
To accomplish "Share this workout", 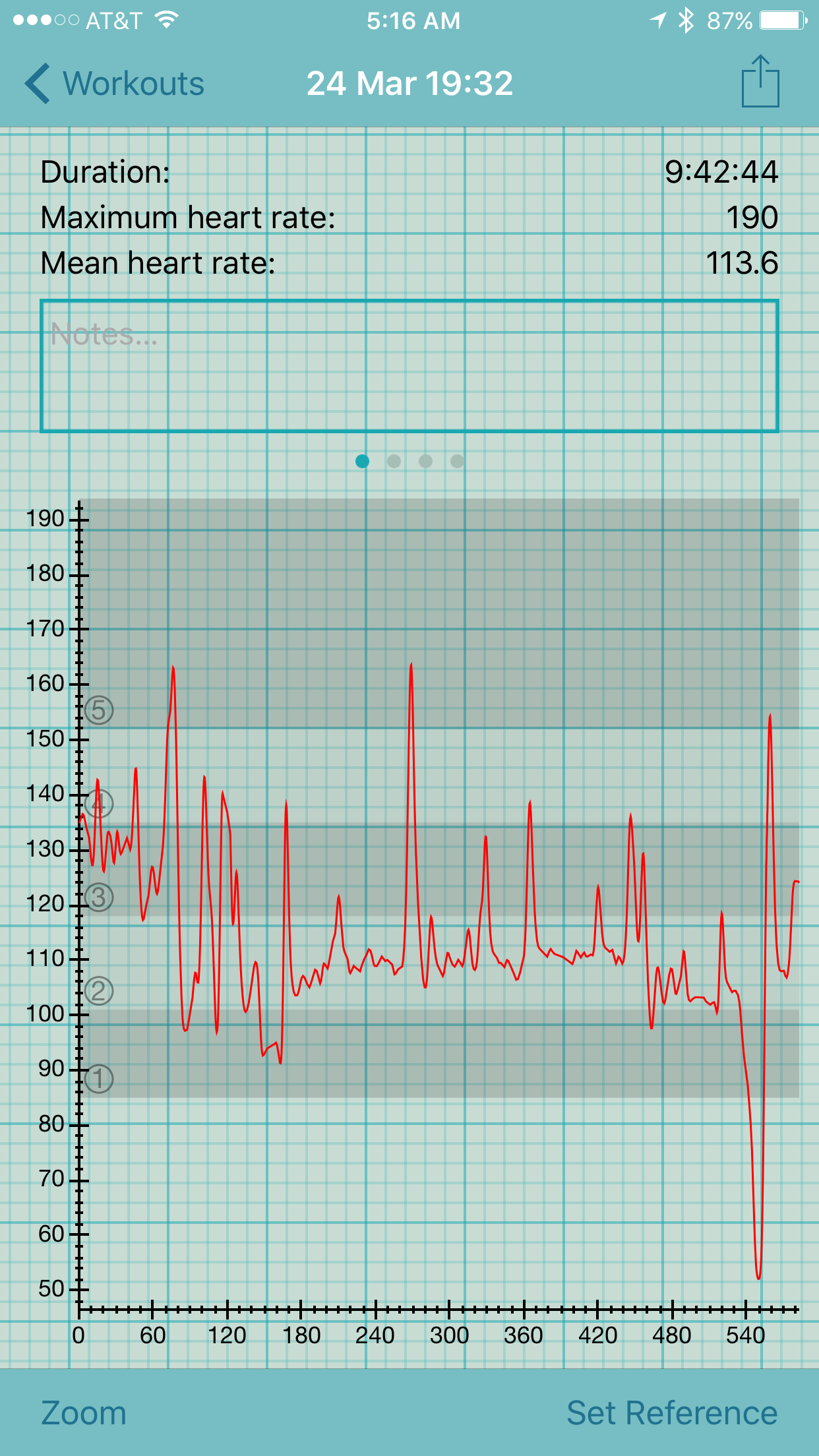I will (x=760, y=81).
